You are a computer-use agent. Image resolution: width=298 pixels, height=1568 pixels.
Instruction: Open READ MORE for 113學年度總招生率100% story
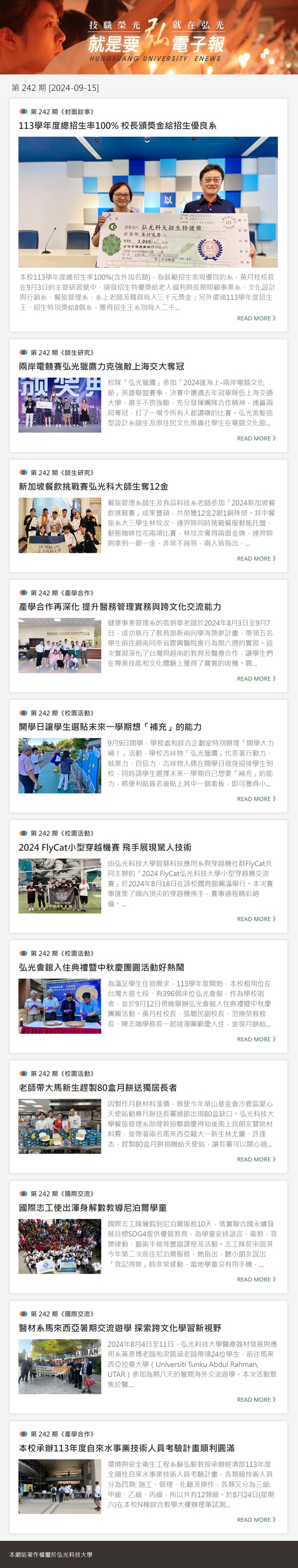coord(256,318)
